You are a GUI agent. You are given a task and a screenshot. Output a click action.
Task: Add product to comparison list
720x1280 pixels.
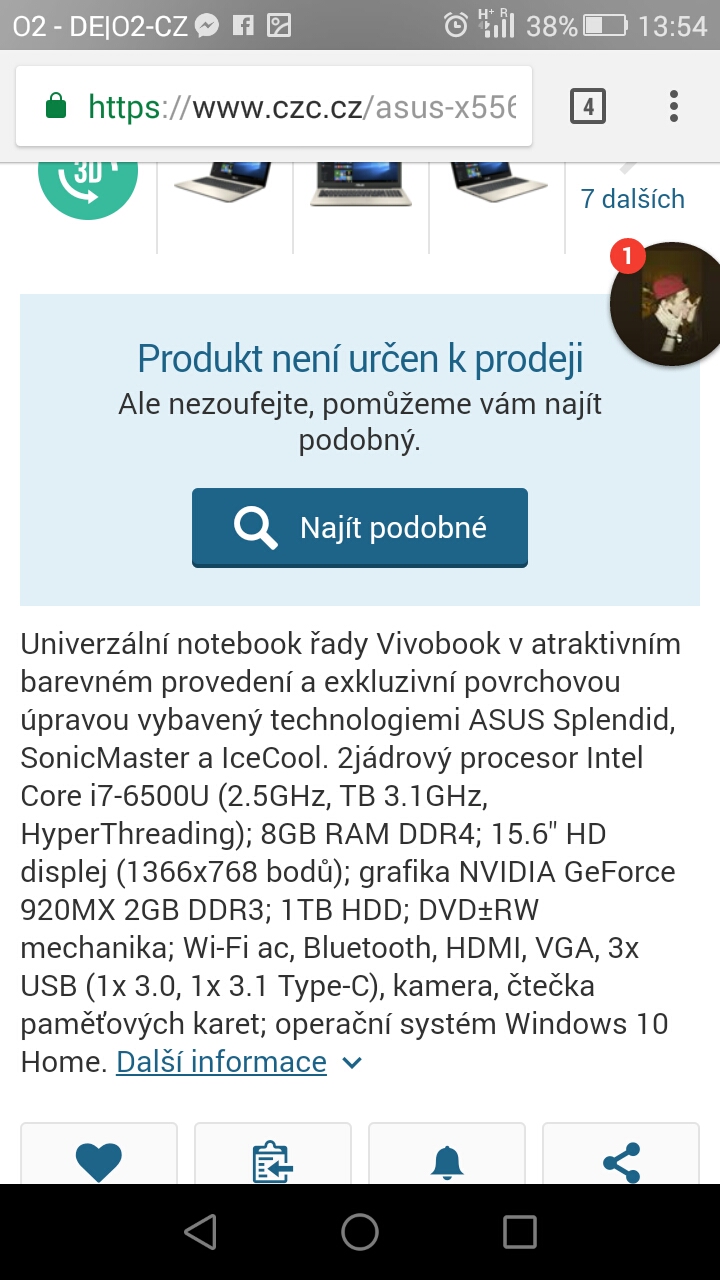(x=273, y=1160)
